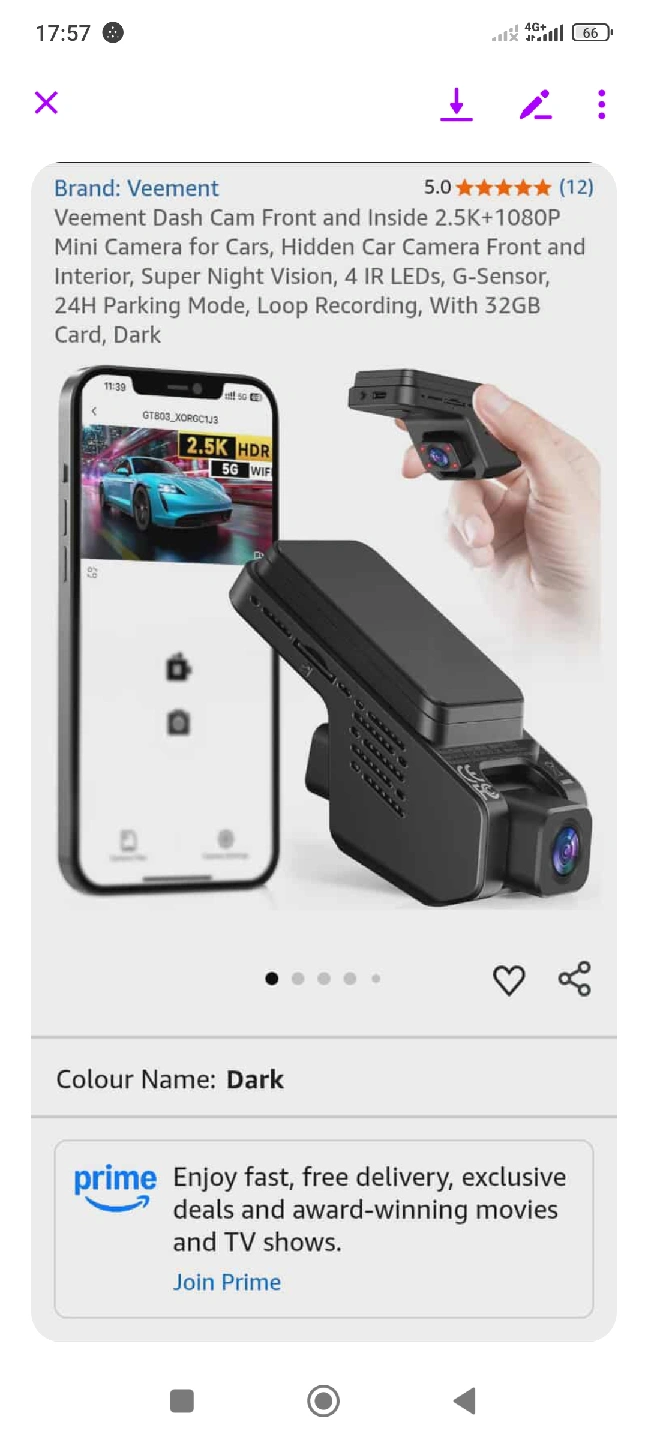Viewport: 648px width, 1440px height.
Task: Close the image viewer
Action: point(46,103)
